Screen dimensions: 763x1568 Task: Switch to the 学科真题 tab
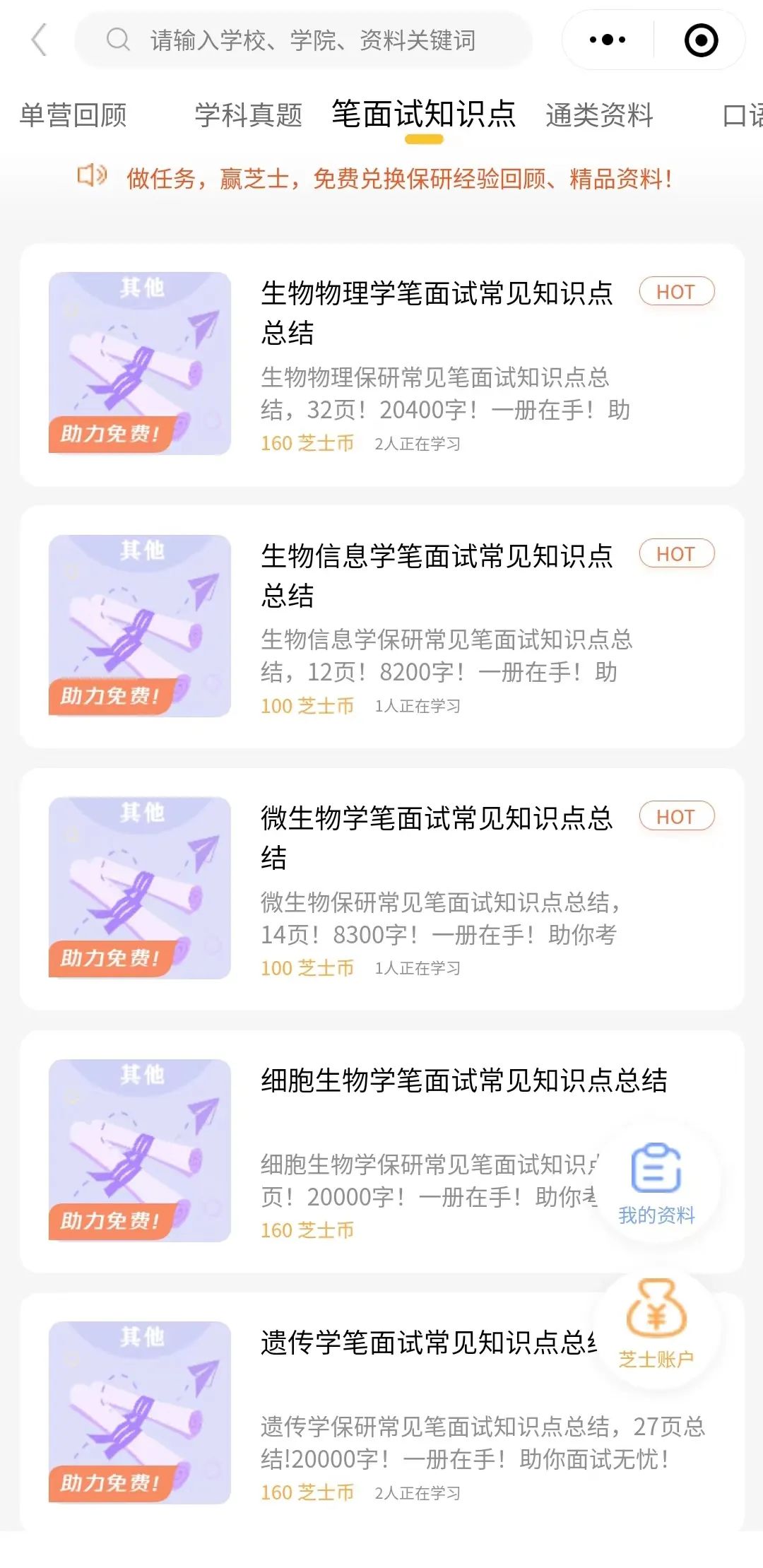pyautogui.click(x=249, y=115)
